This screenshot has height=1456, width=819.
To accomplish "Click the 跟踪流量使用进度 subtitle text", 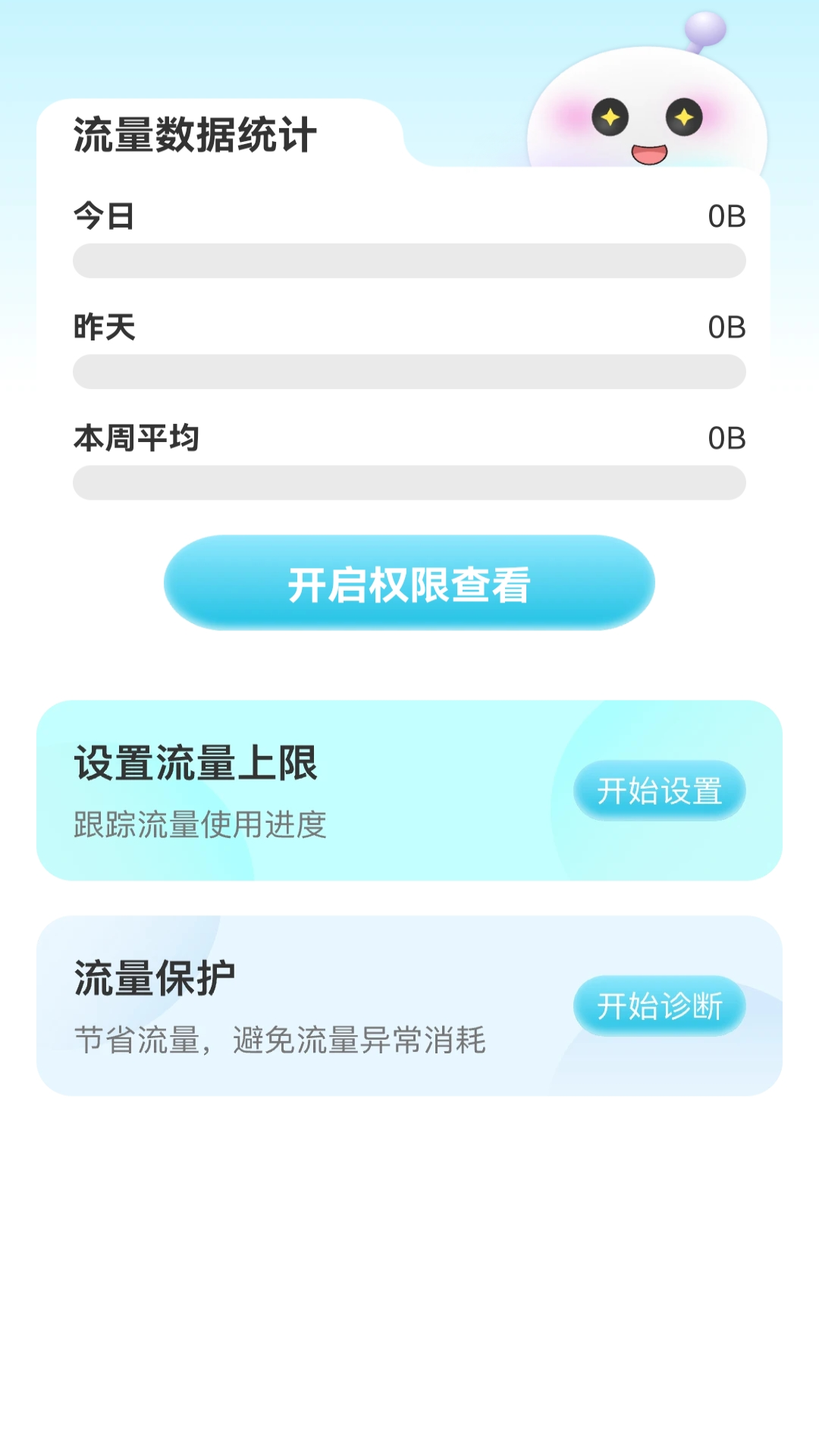I will click(199, 827).
